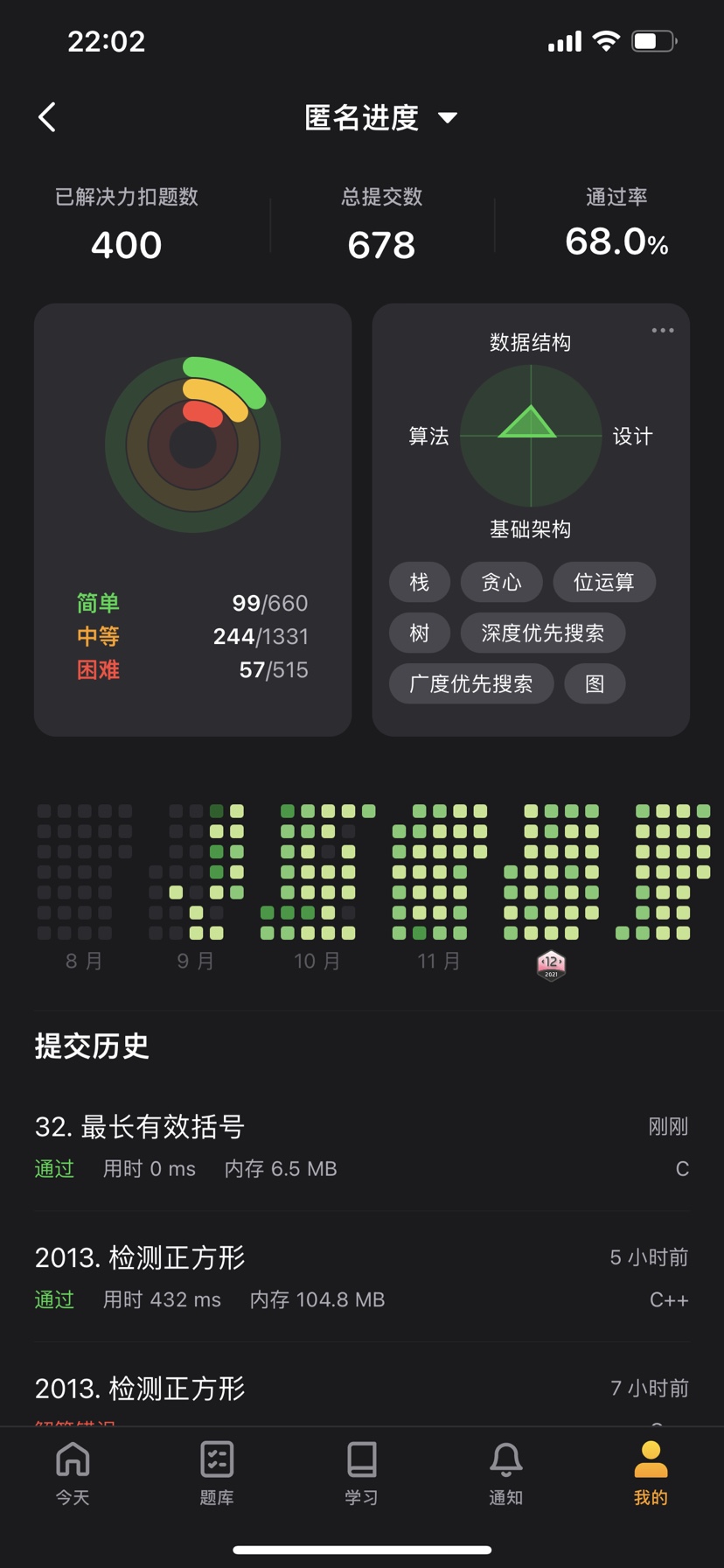Switch to the 通知 tab
The image size is (724, 1568).
(x=505, y=1474)
